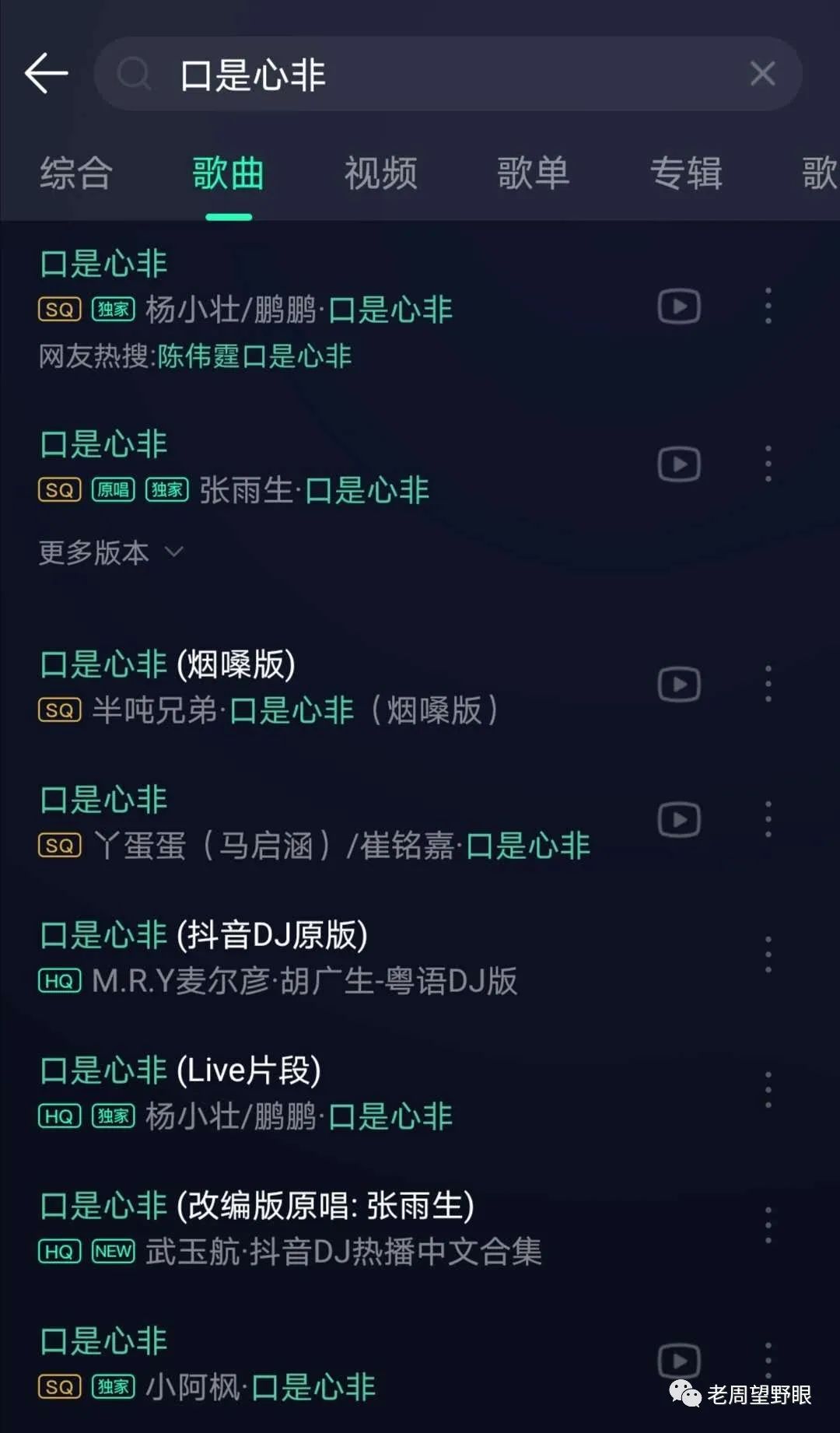Go back using the top arrow
Viewport: 840px width, 1433px height.
coord(47,74)
